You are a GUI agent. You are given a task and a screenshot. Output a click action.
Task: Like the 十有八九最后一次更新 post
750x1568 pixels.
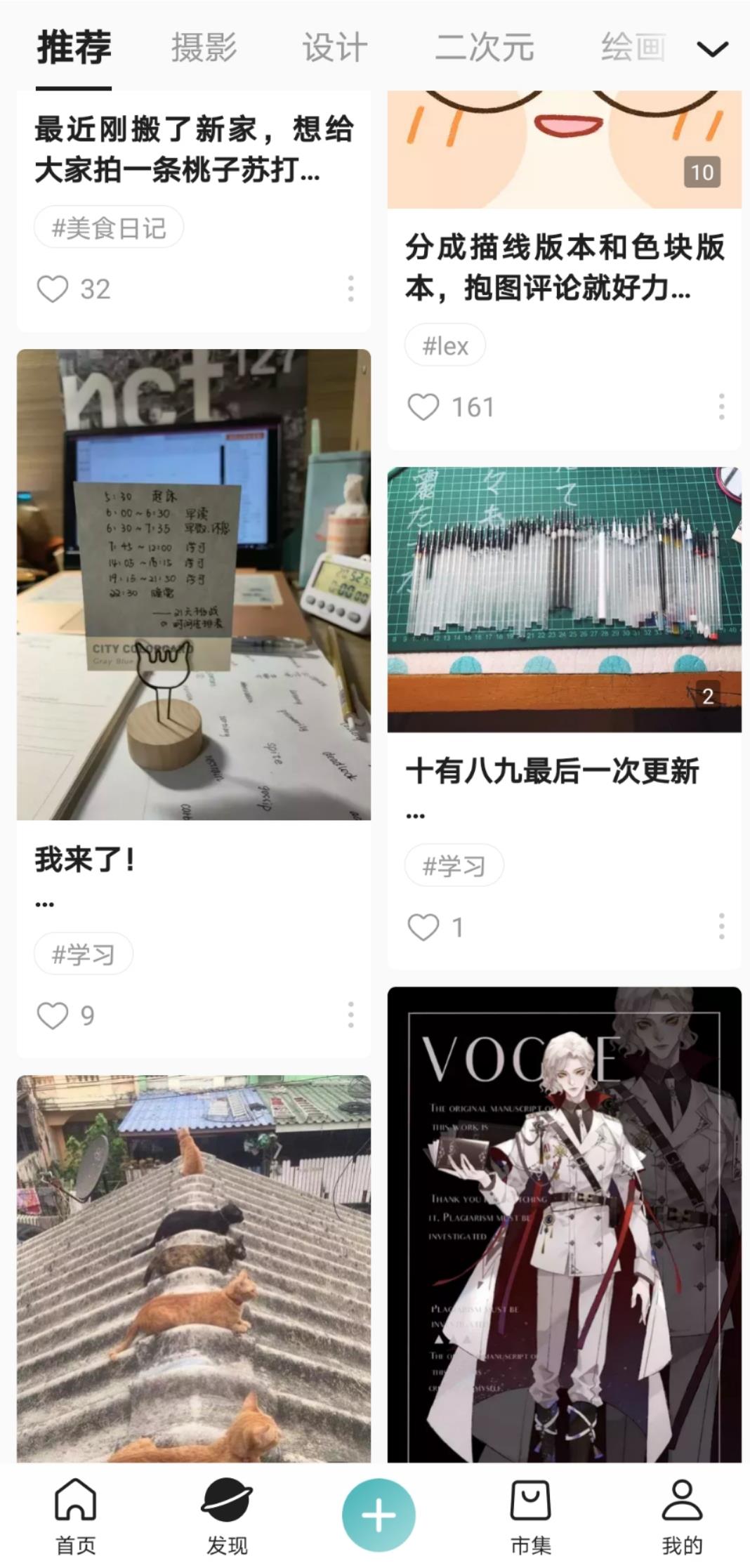click(423, 927)
